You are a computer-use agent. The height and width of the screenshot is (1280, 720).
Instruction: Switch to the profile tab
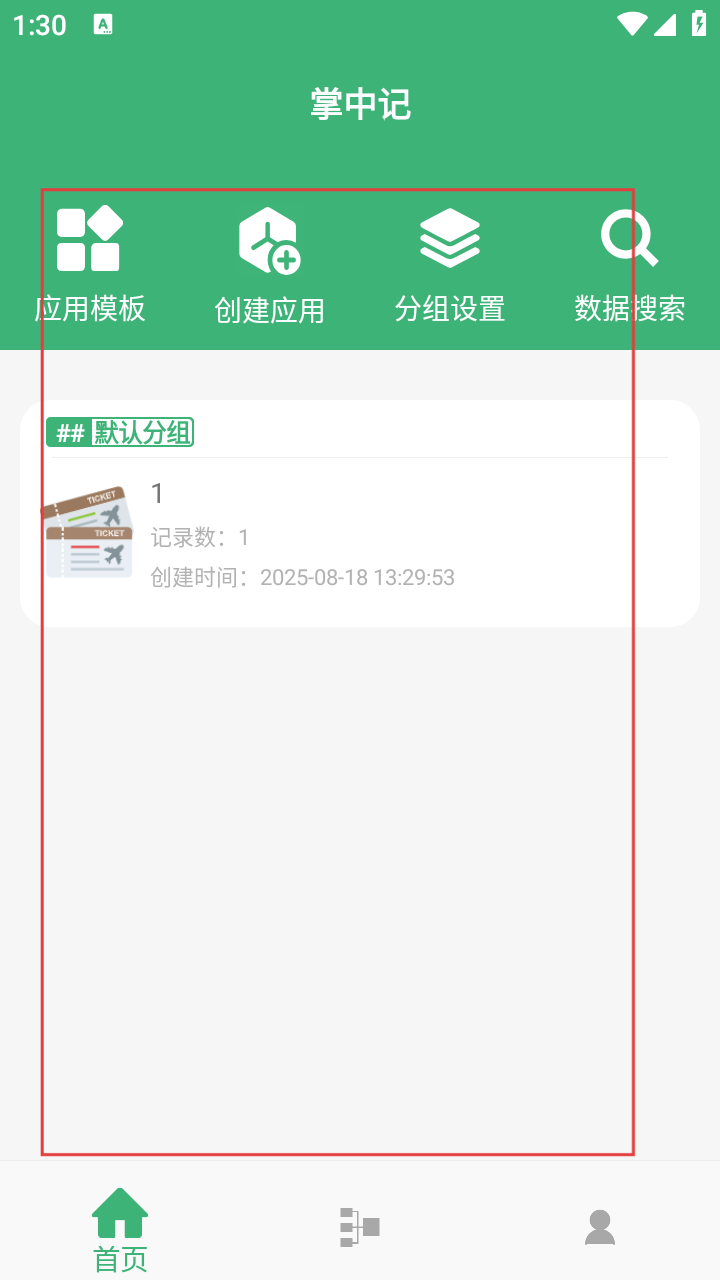(x=600, y=1227)
